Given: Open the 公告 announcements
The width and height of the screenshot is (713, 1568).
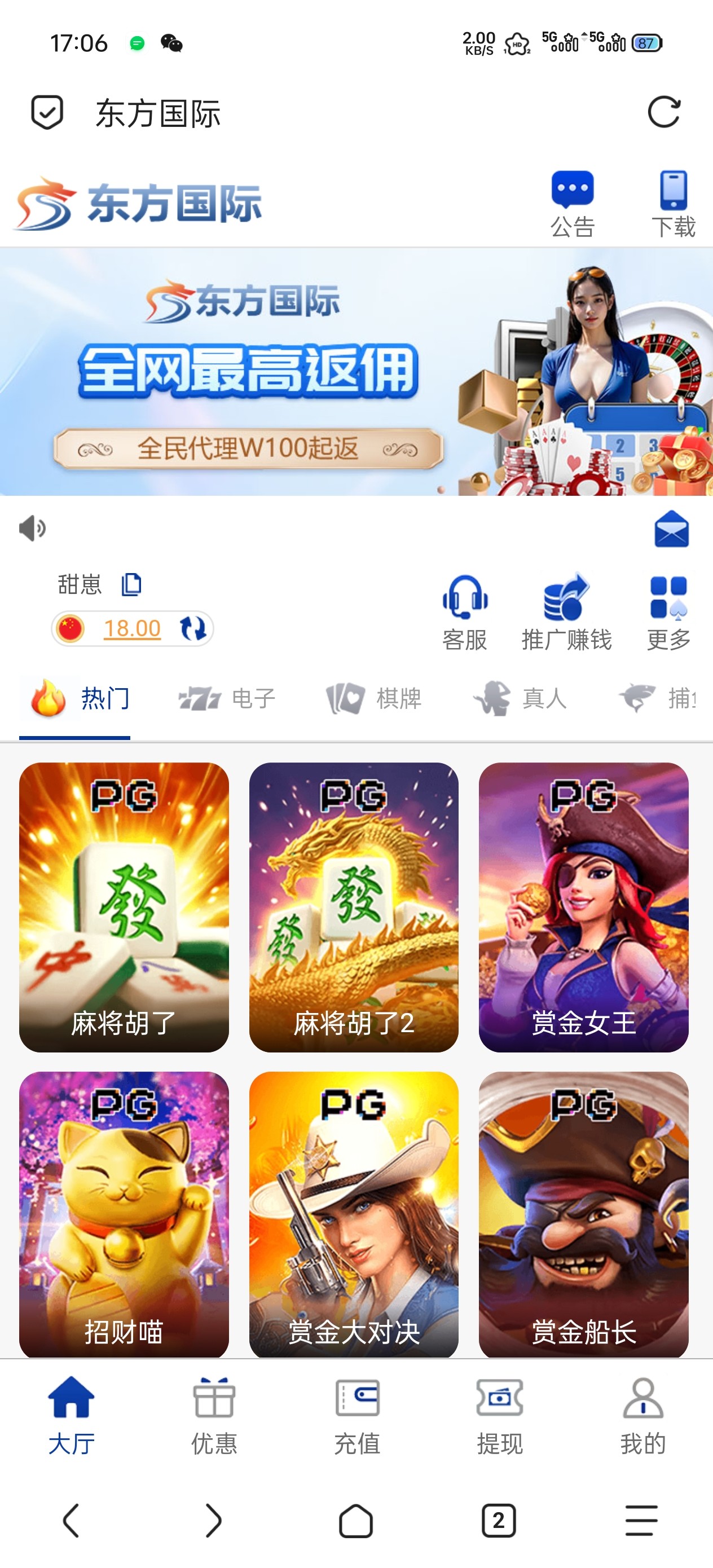Looking at the screenshot, I should click(x=573, y=203).
